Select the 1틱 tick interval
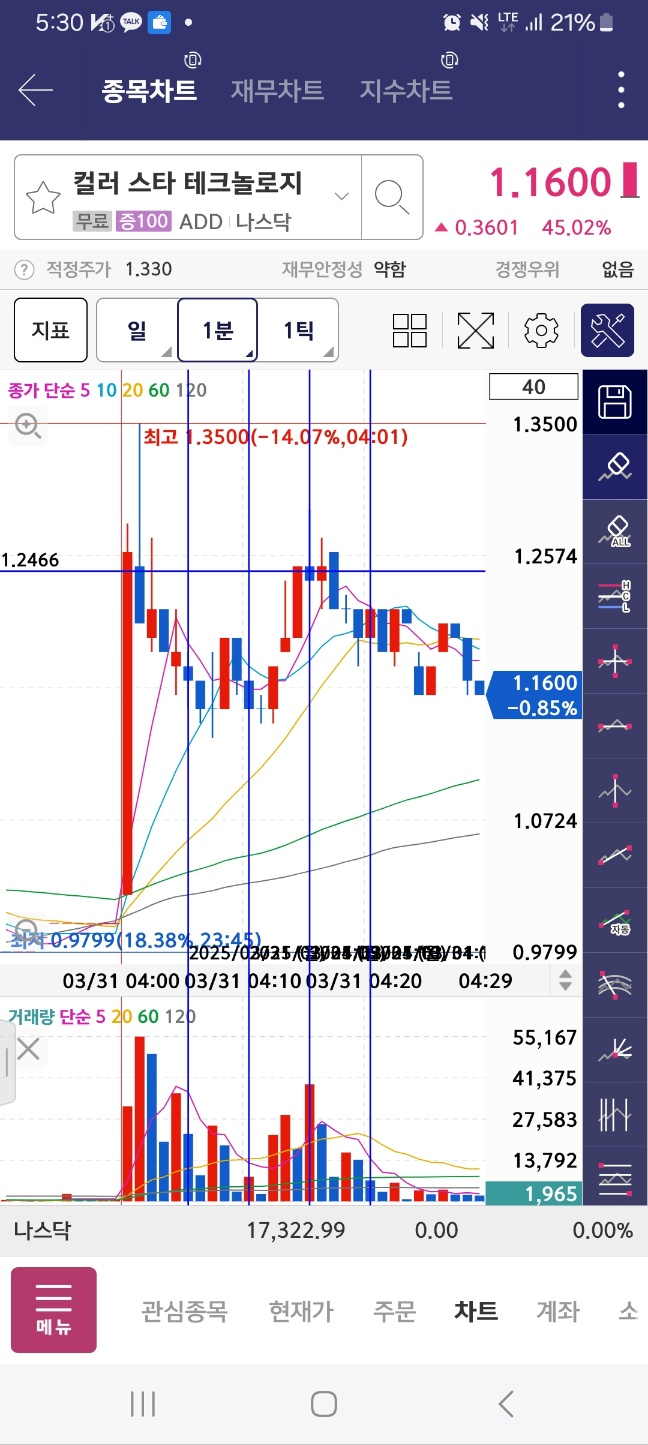Viewport: 648px width, 1445px height. click(x=298, y=330)
